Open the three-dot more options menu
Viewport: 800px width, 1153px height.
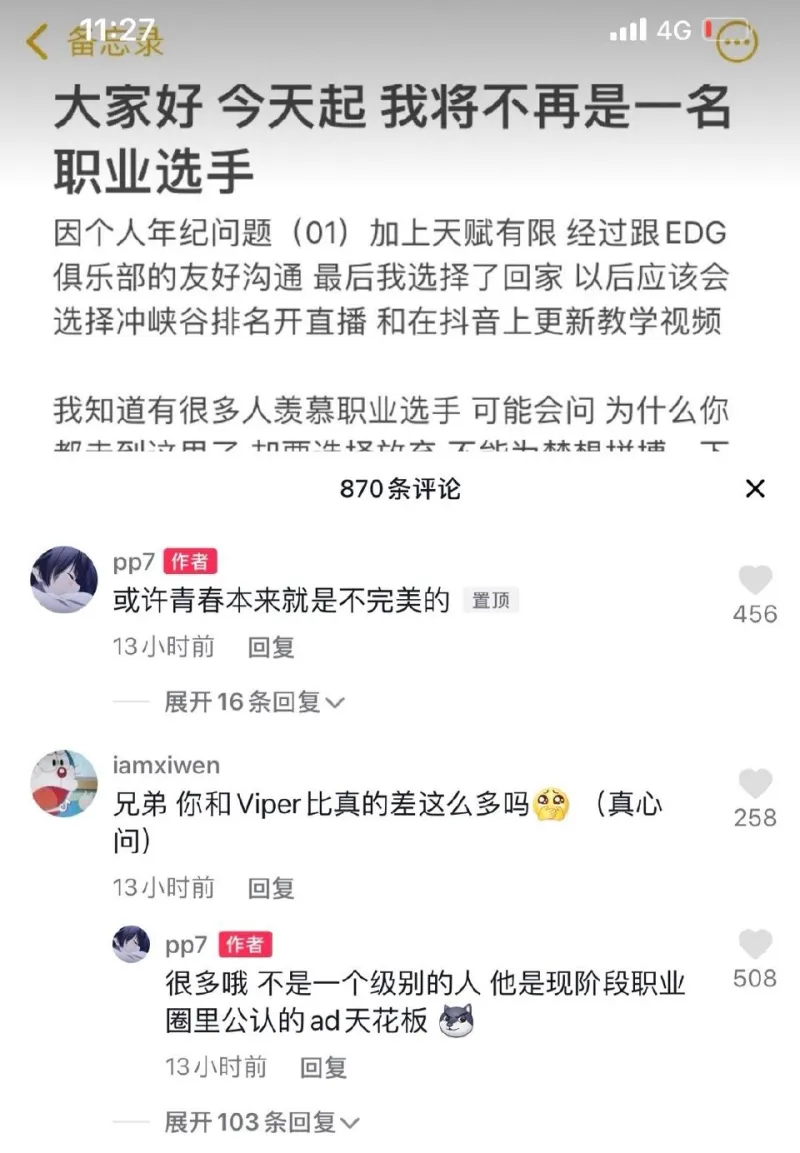[734, 40]
